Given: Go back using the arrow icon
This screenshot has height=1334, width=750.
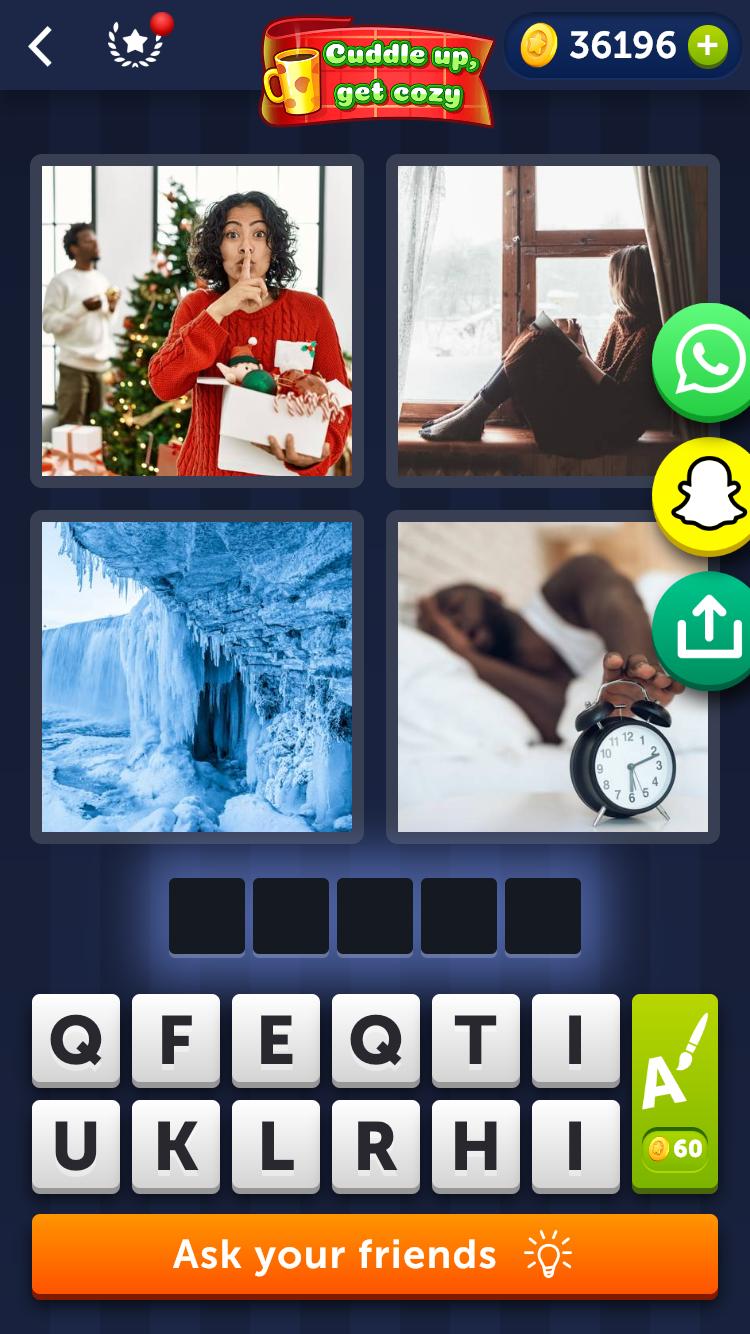Looking at the screenshot, I should (x=40, y=46).
